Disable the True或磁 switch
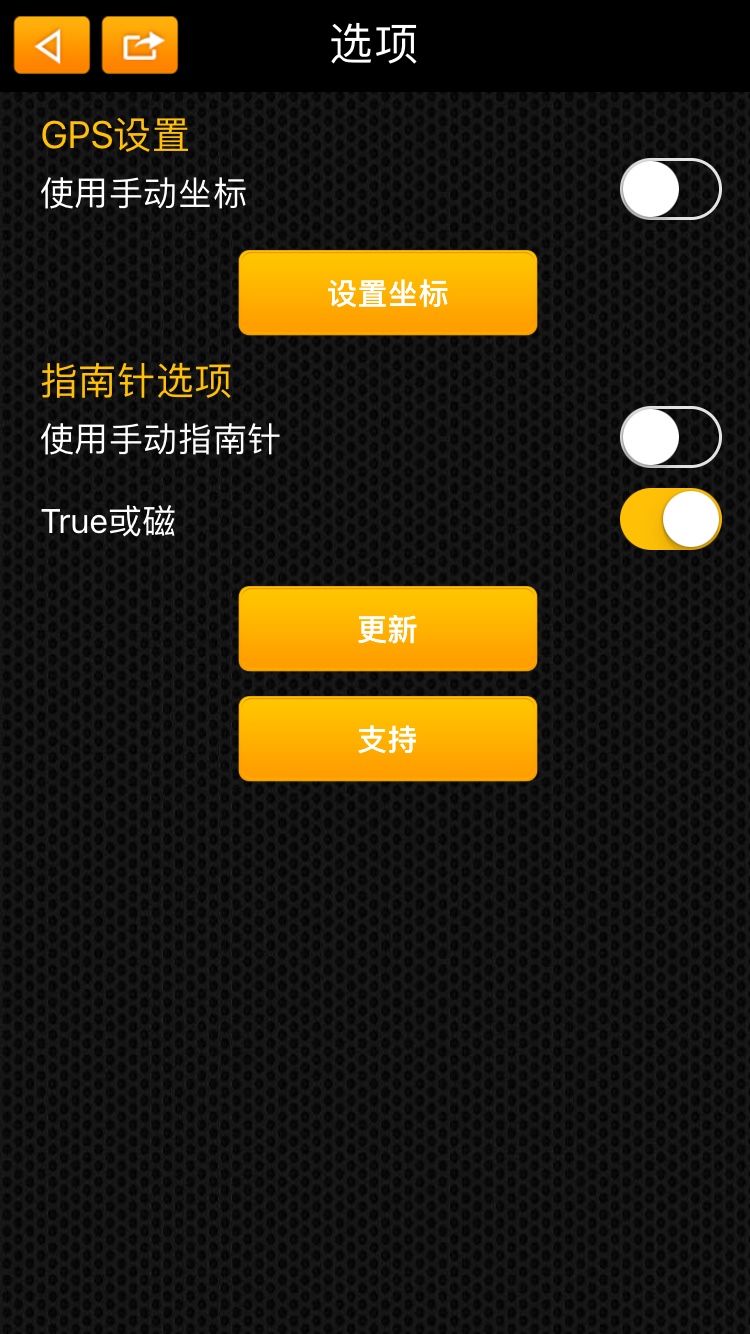This screenshot has height=1334, width=750. (670, 519)
